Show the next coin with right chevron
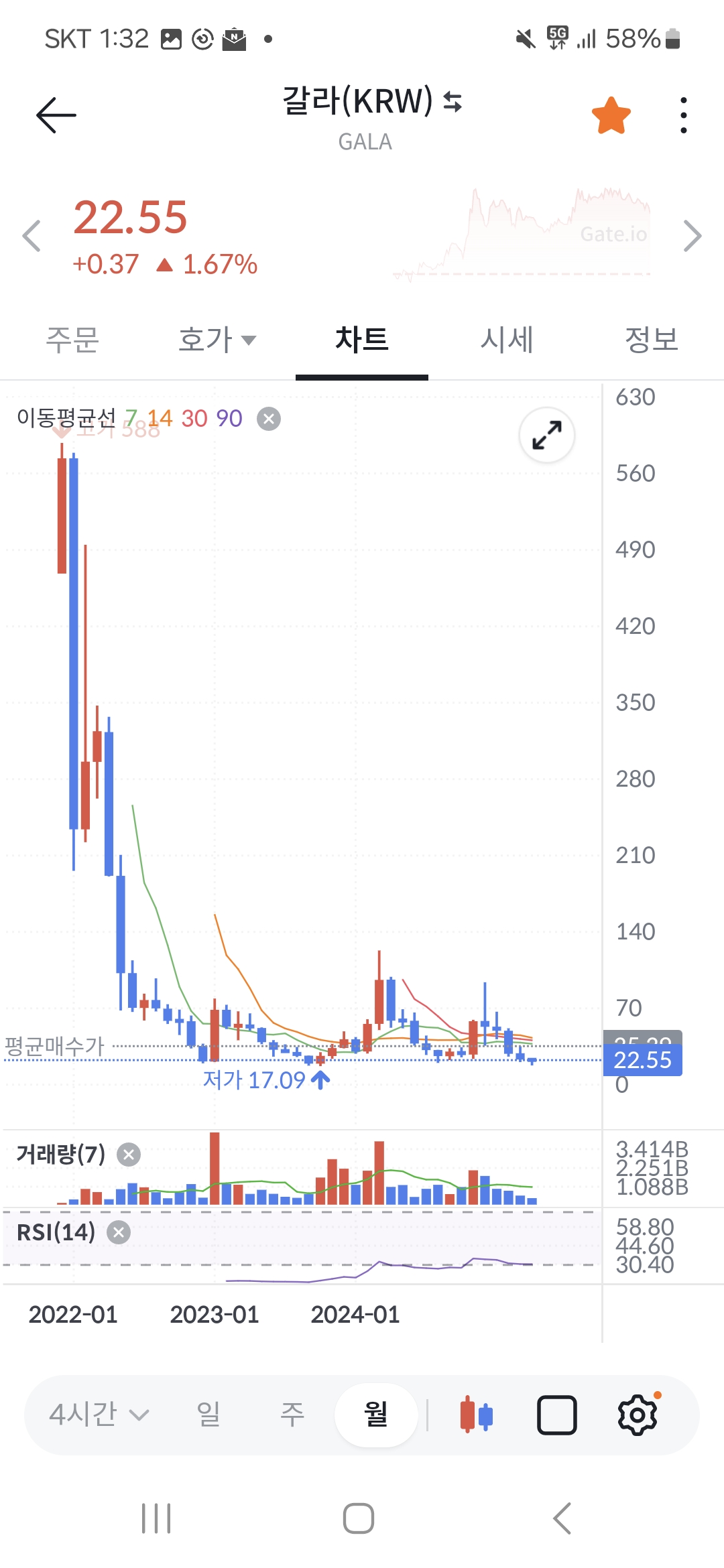This screenshot has width=724, height=1568. 692,236
